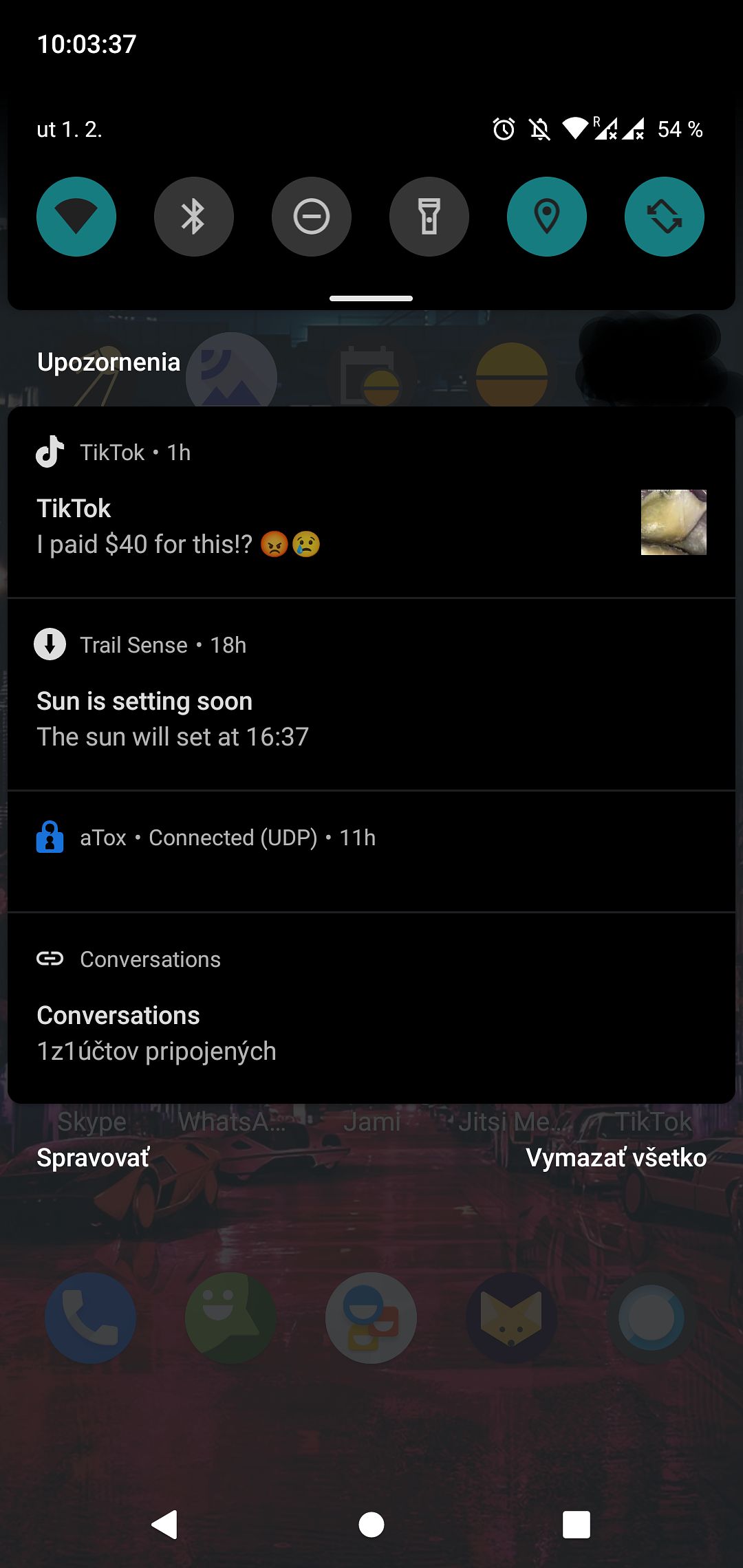This screenshot has height=1568, width=743.
Task: Enable Do Not Disturb mode
Action: 312,217
